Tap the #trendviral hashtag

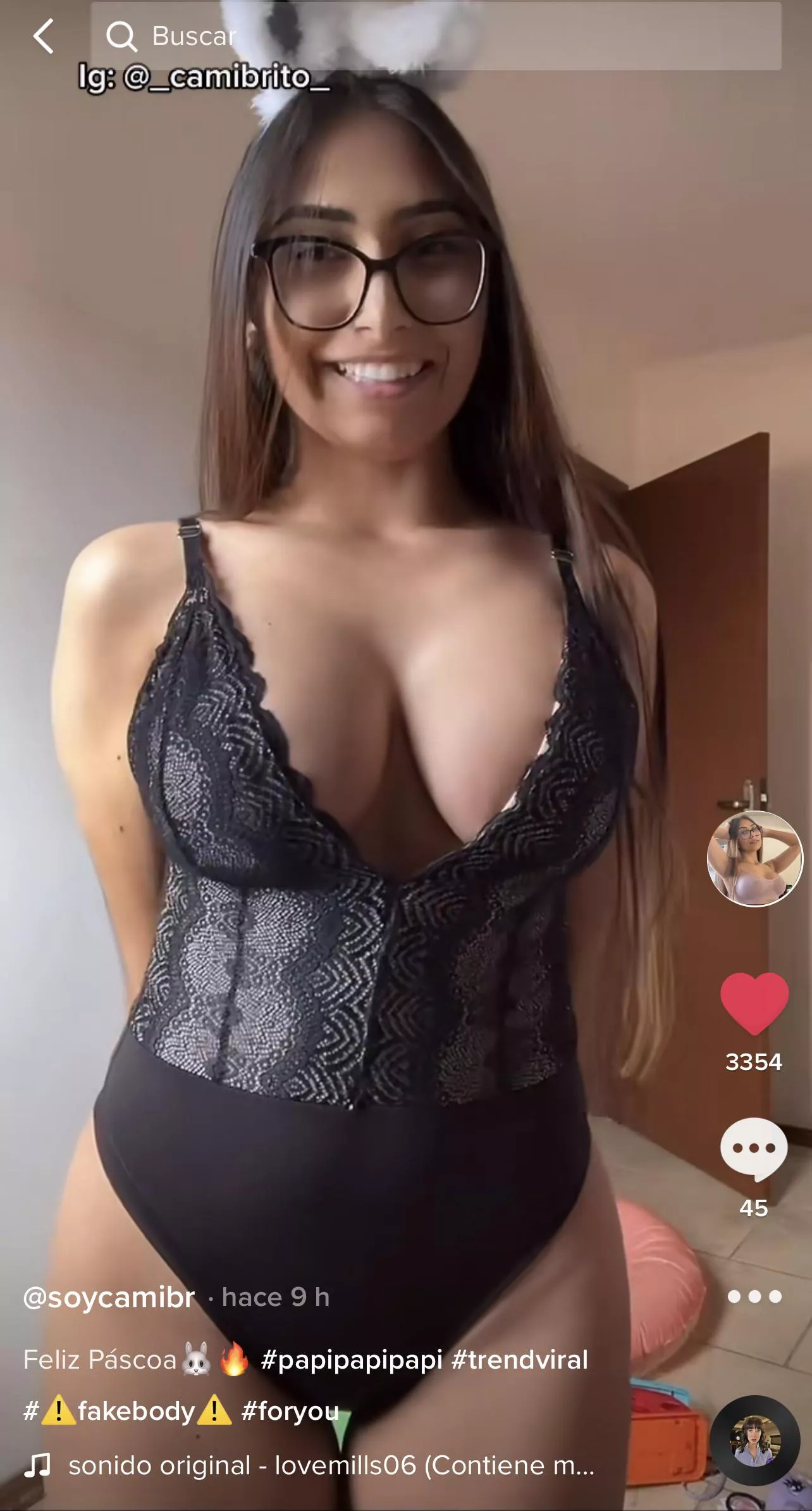tap(520, 1360)
